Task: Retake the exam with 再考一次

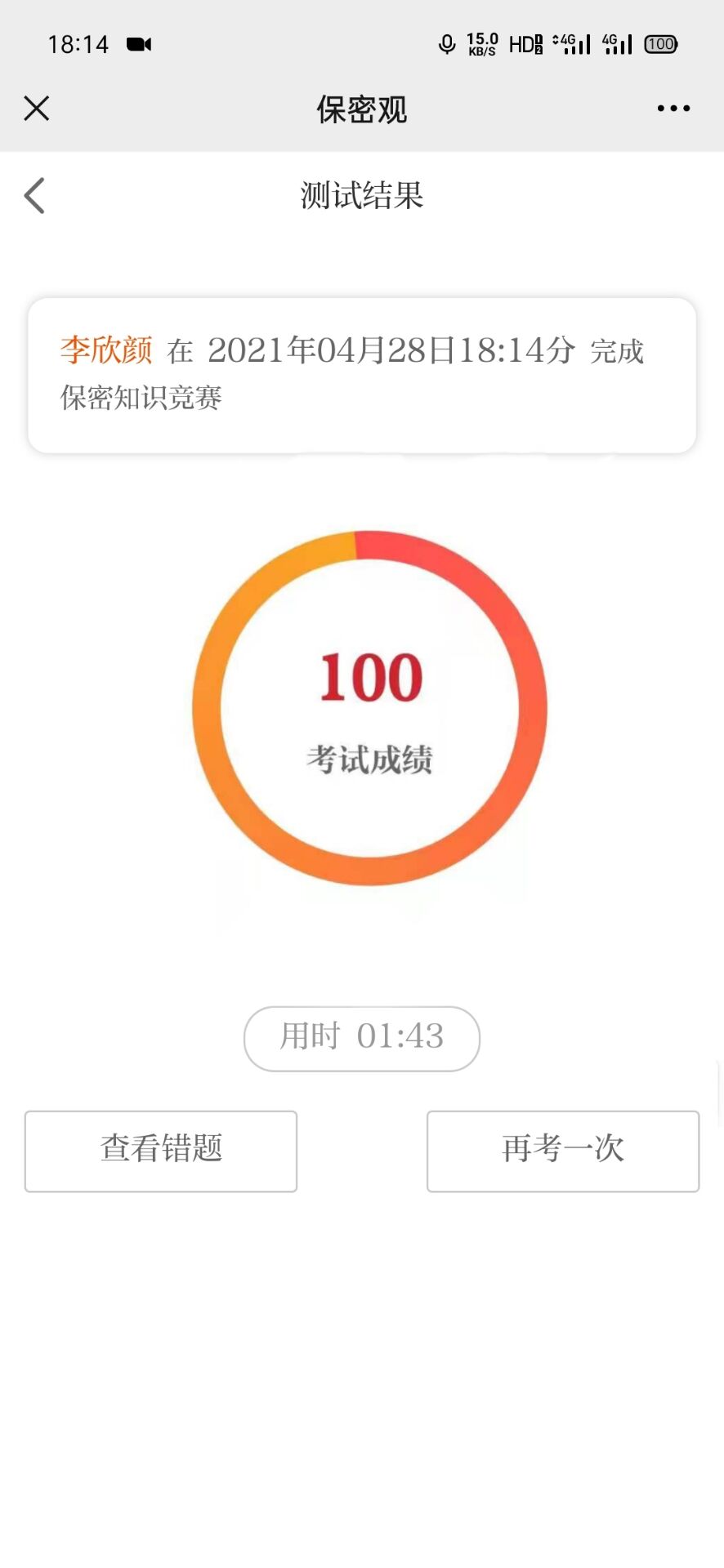Action: (563, 1151)
